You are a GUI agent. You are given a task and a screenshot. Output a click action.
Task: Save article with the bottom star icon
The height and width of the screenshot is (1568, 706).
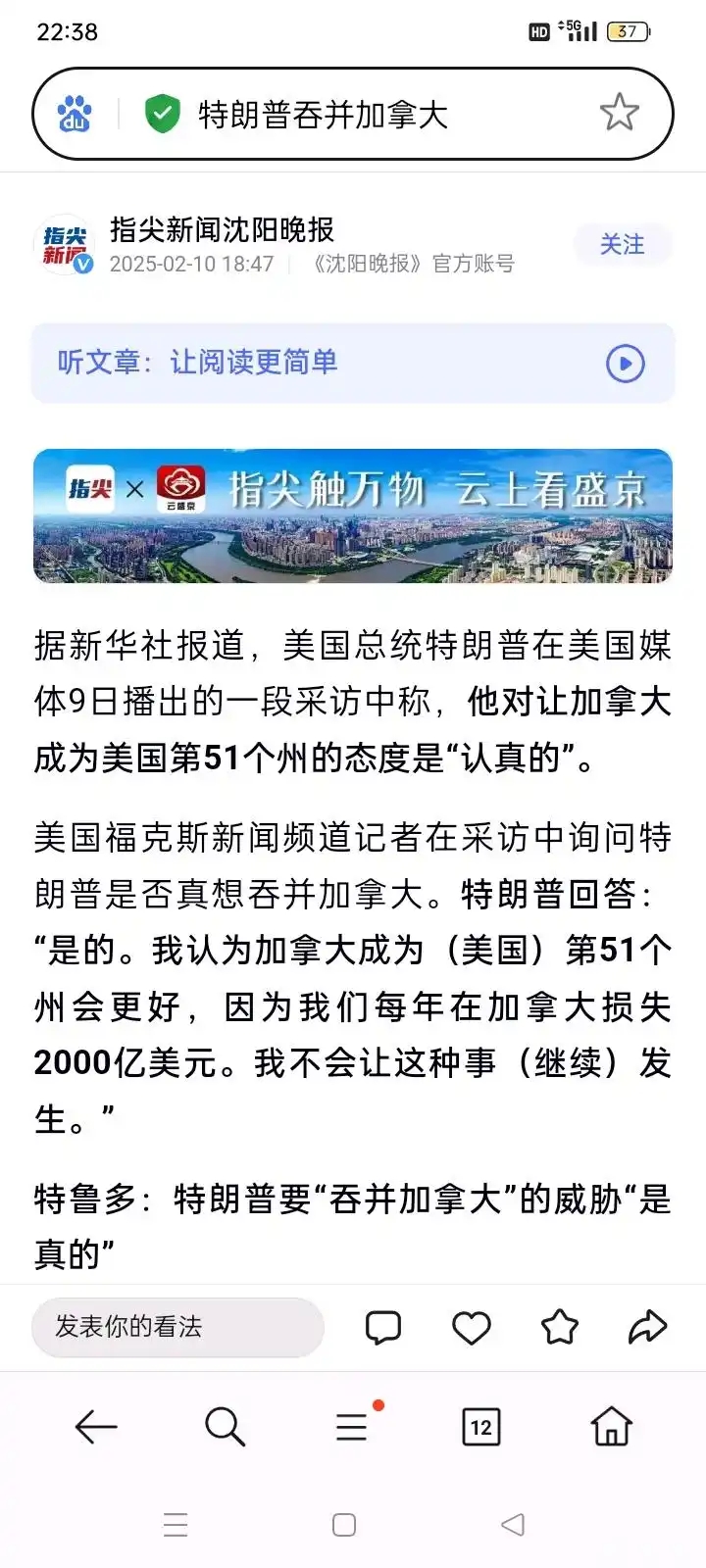tap(559, 1328)
